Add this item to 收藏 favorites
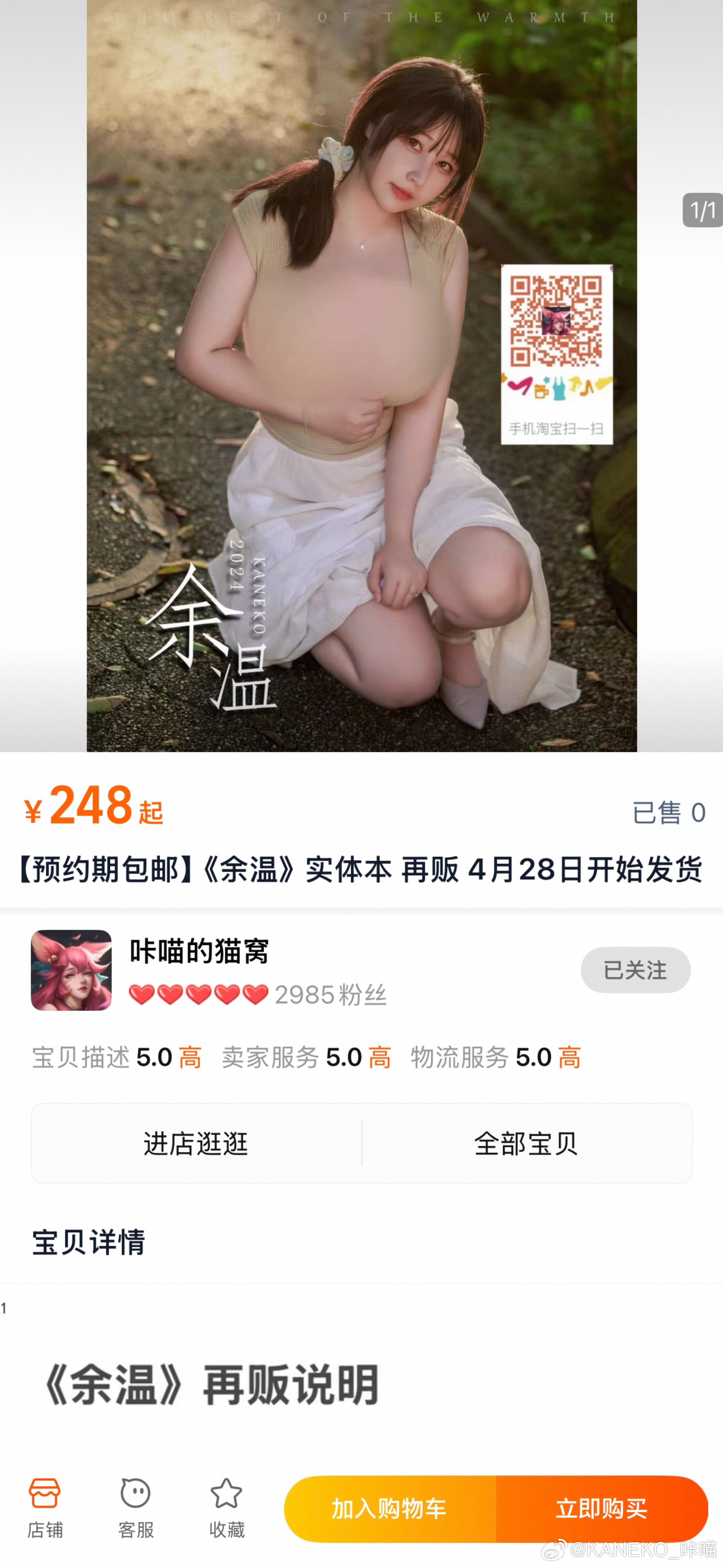The image size is (723, 1568). pyautogui.click(x=226, y=1507)
